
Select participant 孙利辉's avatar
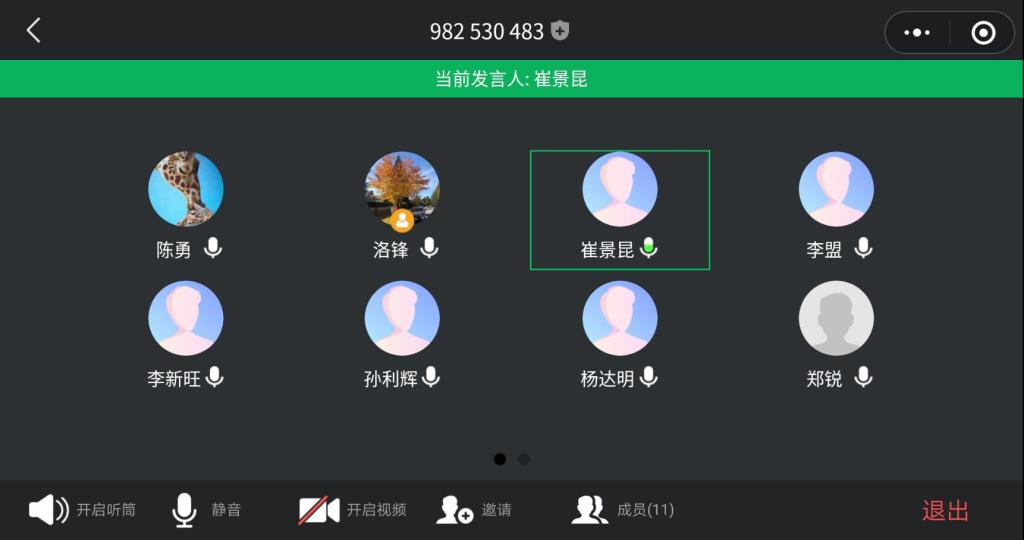(x=402, y=318)
